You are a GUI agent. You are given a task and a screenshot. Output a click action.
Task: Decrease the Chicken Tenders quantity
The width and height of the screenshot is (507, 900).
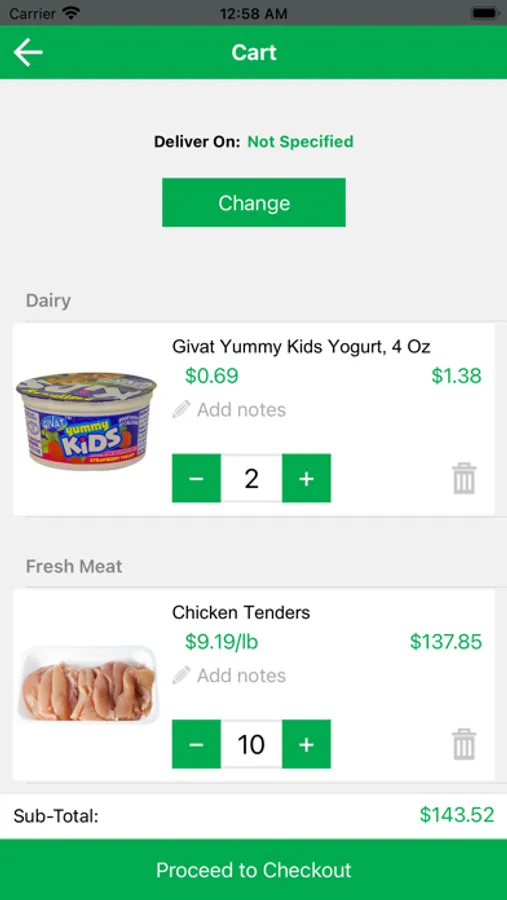(196, 744)
